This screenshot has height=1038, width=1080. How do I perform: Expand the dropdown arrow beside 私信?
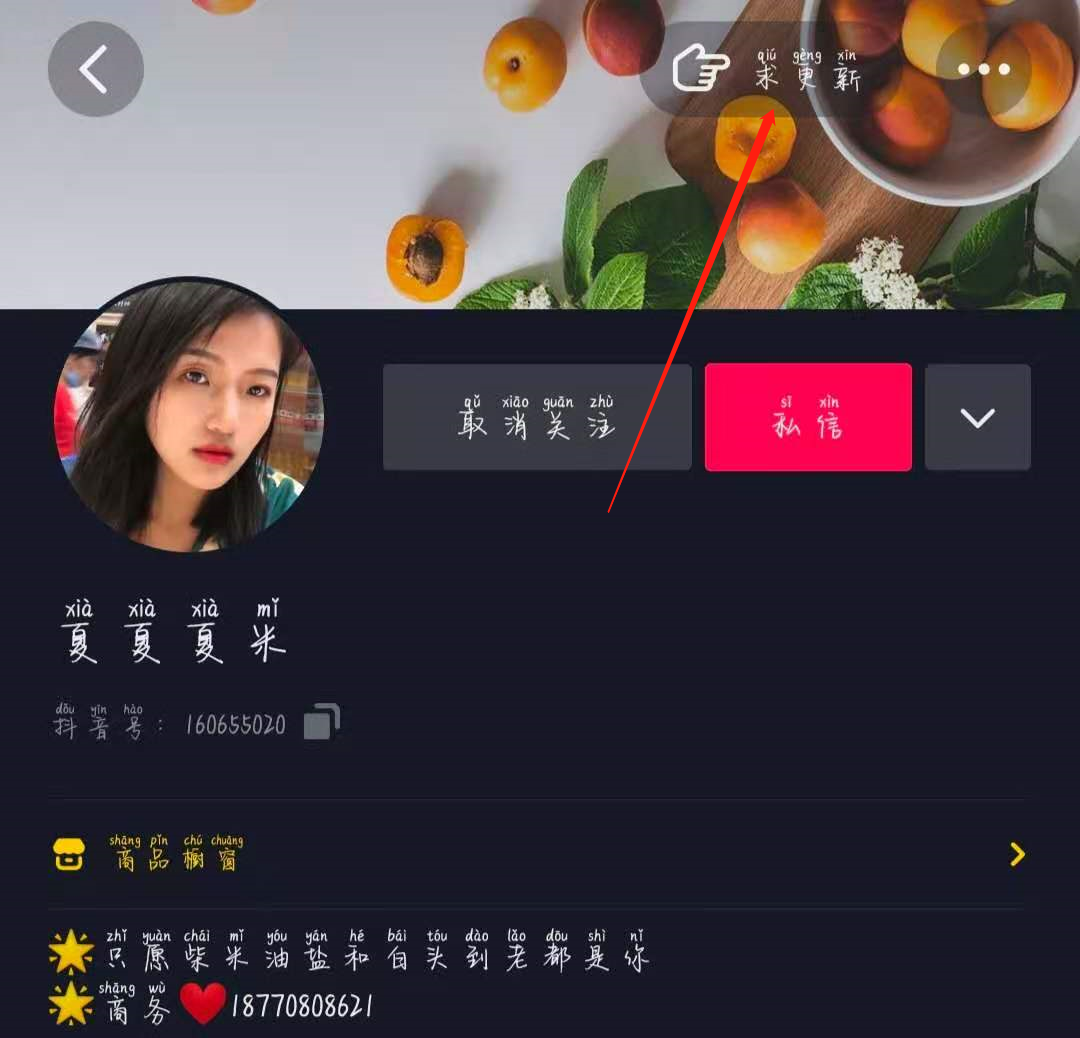click(x=977, y=417)
